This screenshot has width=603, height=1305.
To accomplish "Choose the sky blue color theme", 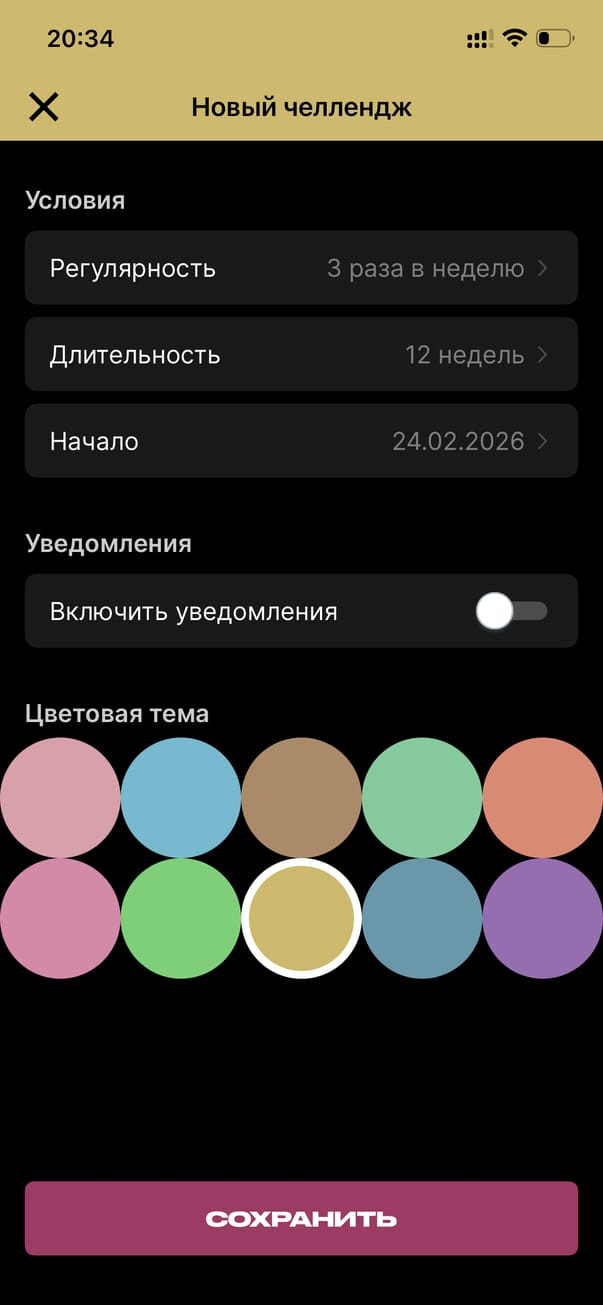I will click(x=181, y=798).
